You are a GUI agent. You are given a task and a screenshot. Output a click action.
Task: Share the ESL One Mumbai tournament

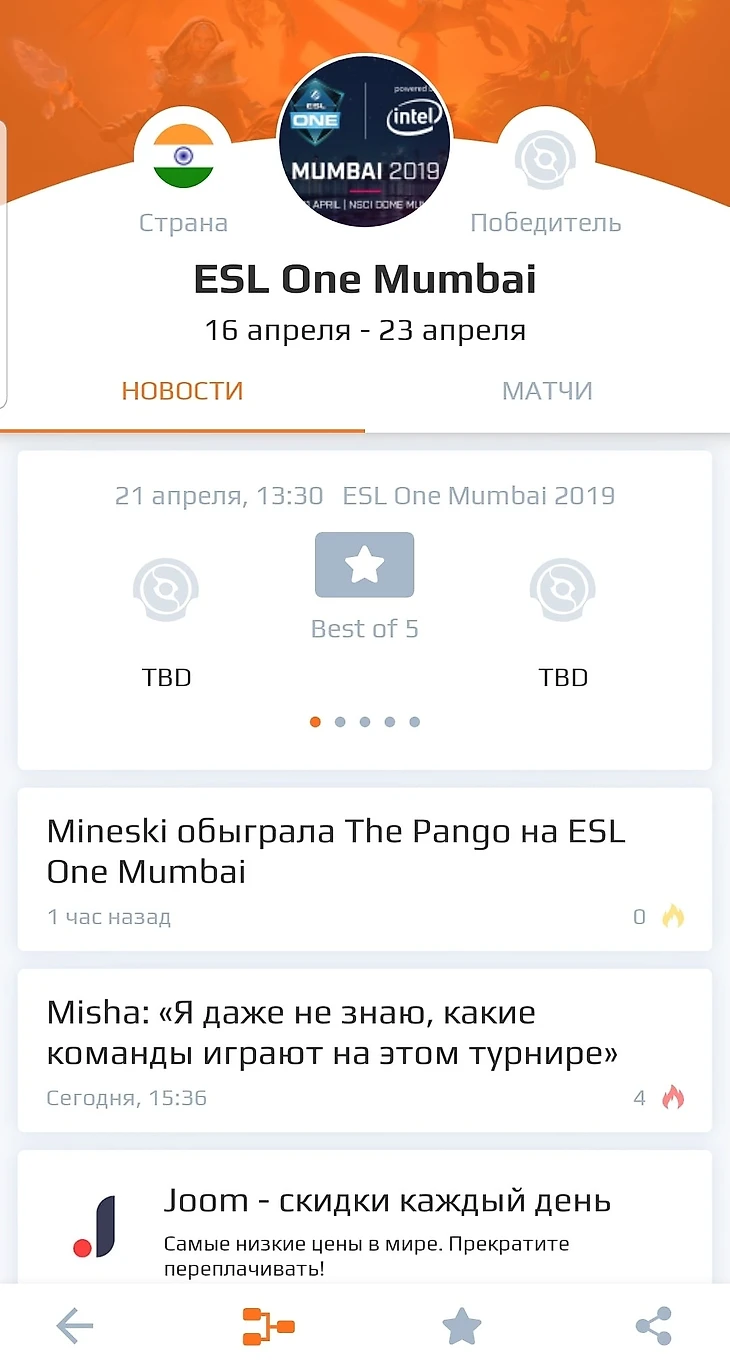(654, 1327)
